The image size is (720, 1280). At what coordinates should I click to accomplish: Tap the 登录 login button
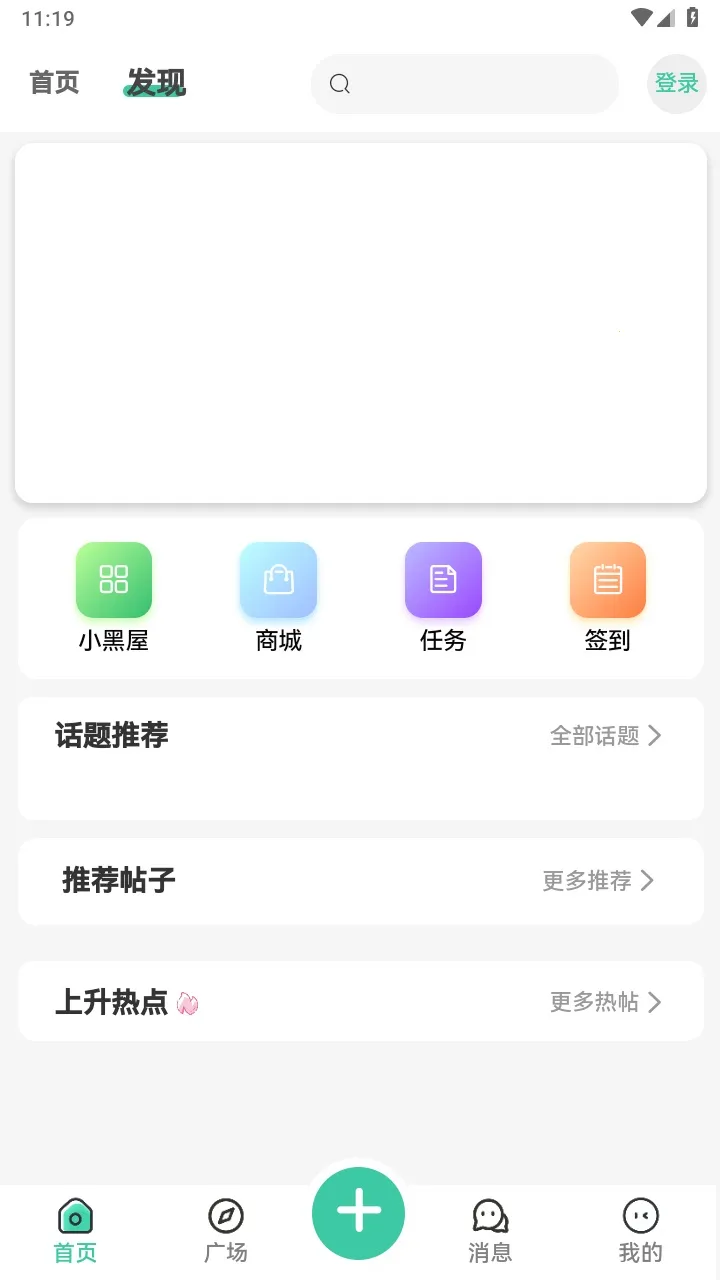pyautogui.click(x=677, y=84)
